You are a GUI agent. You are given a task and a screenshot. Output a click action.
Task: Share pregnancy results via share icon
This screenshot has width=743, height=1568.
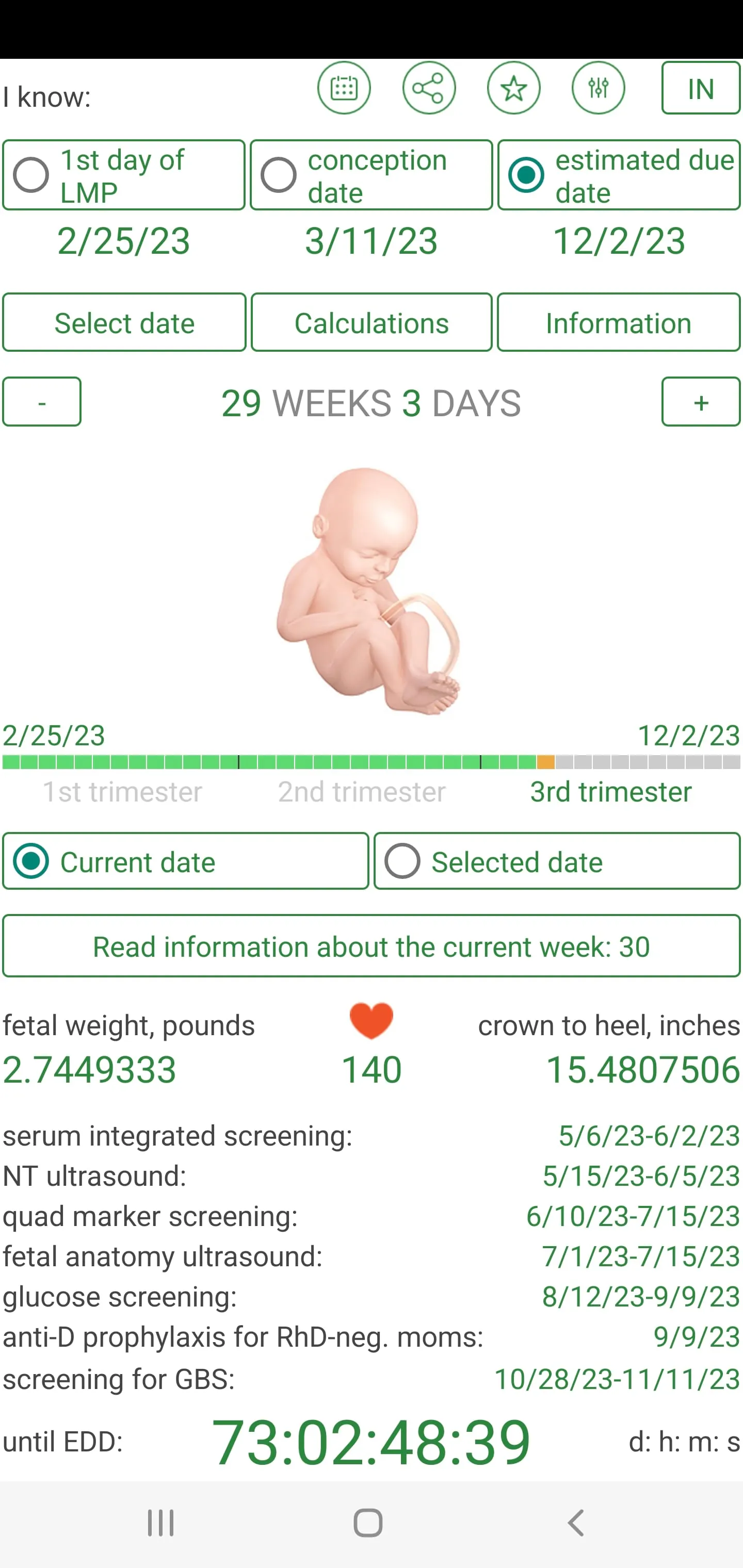click(x=429, y=88)
